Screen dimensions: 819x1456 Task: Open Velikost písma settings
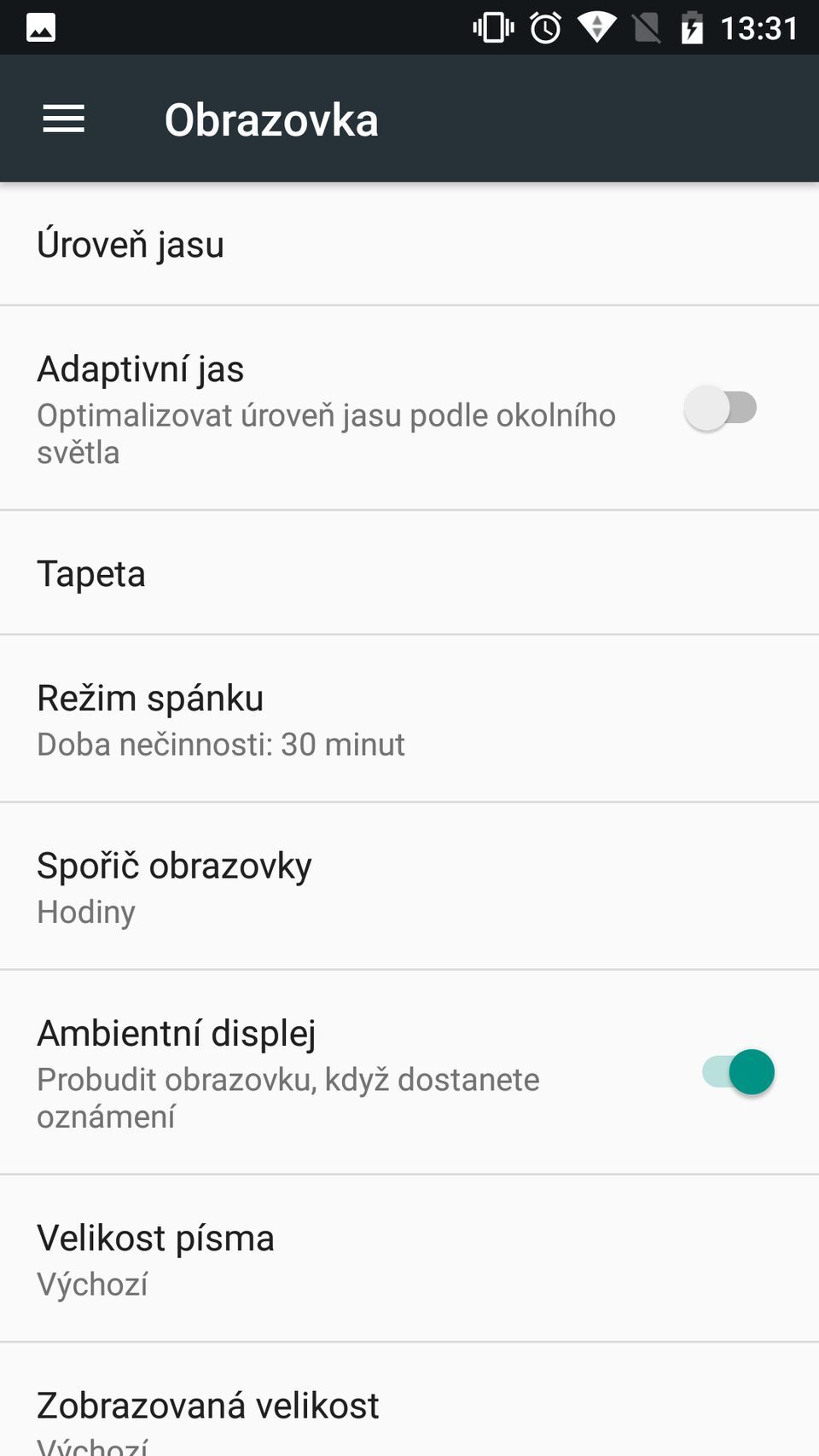pyautogui.click(x=409, y=1257)
